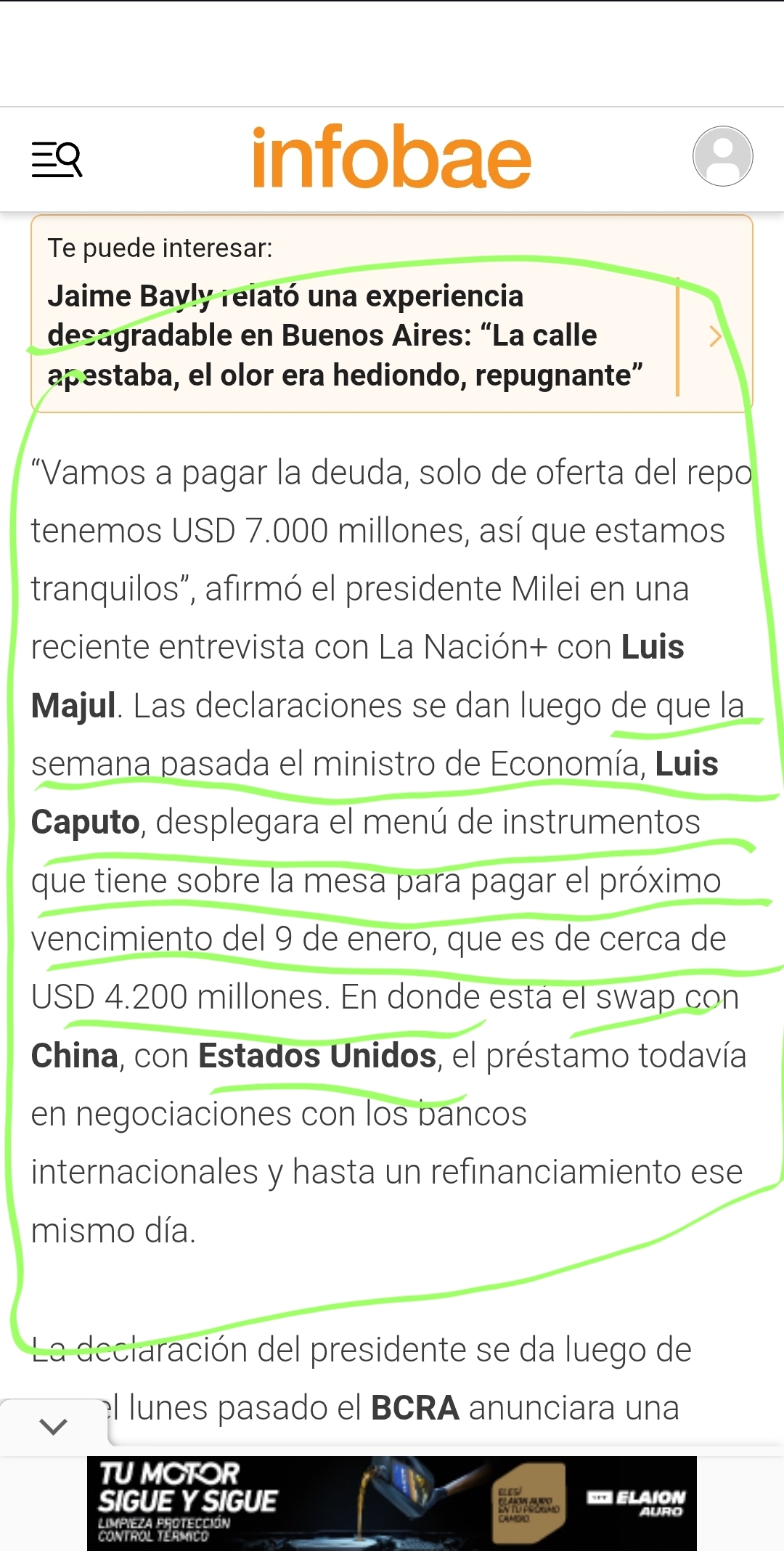Go to the infobae home page
Screen dimensions: 784x1551
(392, 157)
